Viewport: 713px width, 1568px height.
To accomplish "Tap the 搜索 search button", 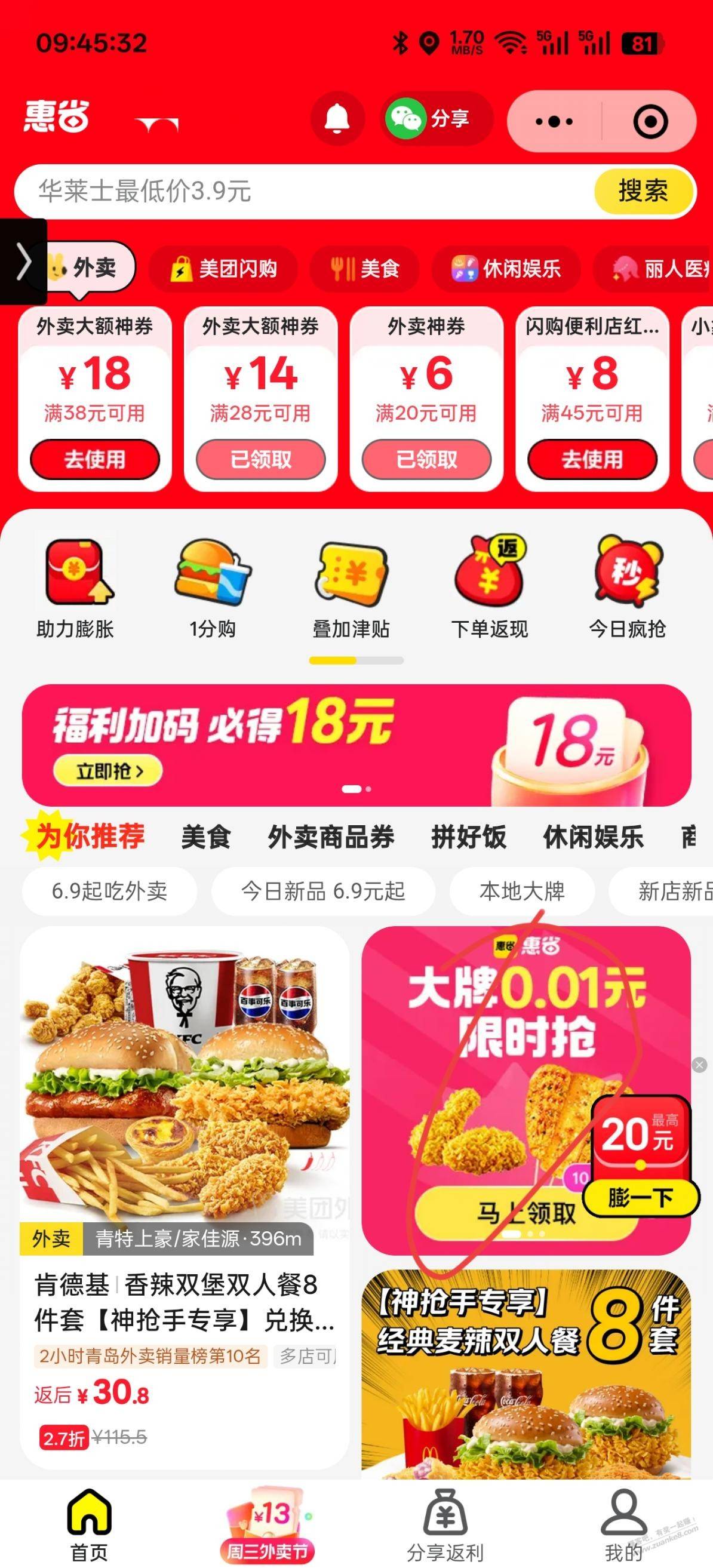I will point(644,191).
